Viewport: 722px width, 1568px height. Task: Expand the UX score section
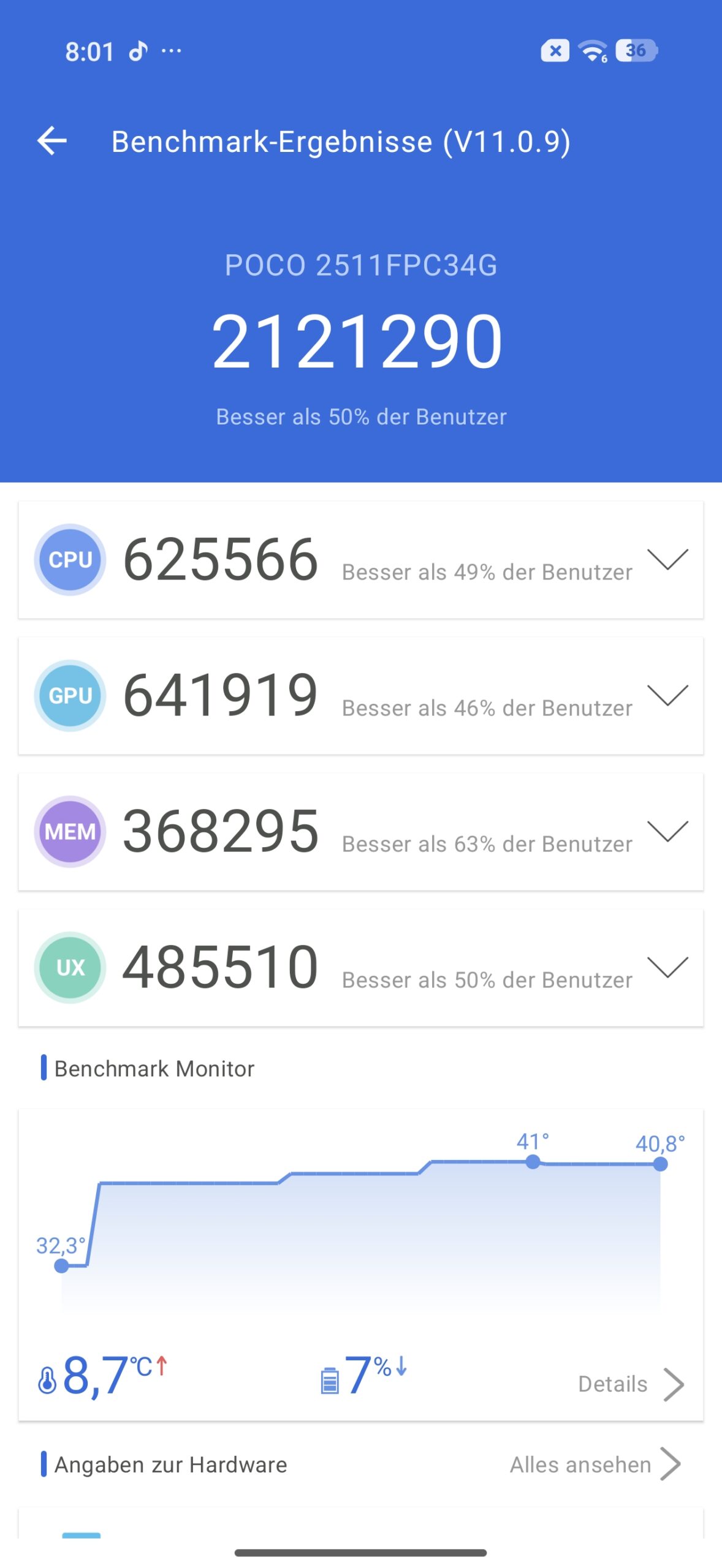(667, 968)
